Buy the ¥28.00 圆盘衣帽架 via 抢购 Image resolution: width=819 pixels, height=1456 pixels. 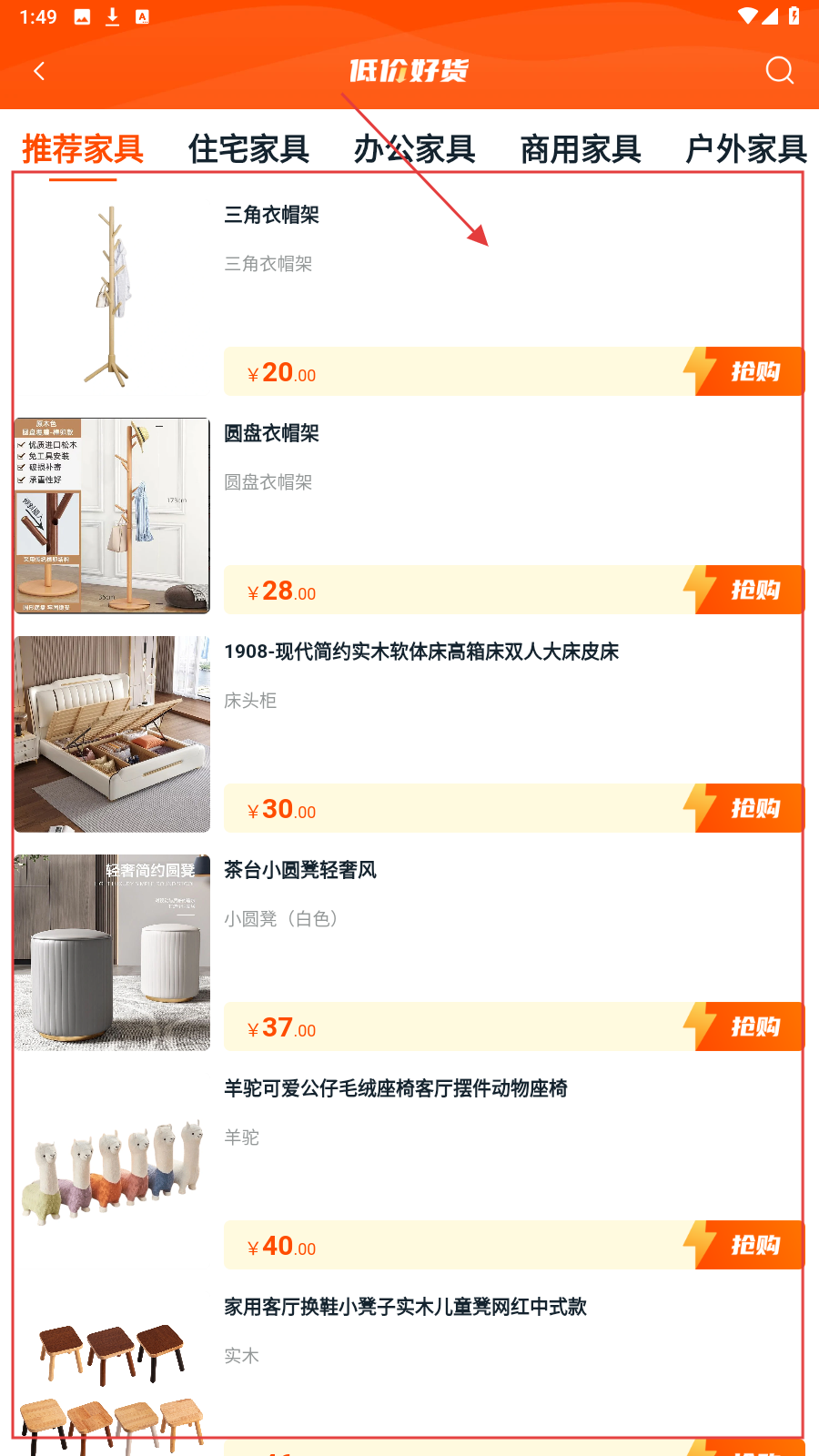(753, 590)
